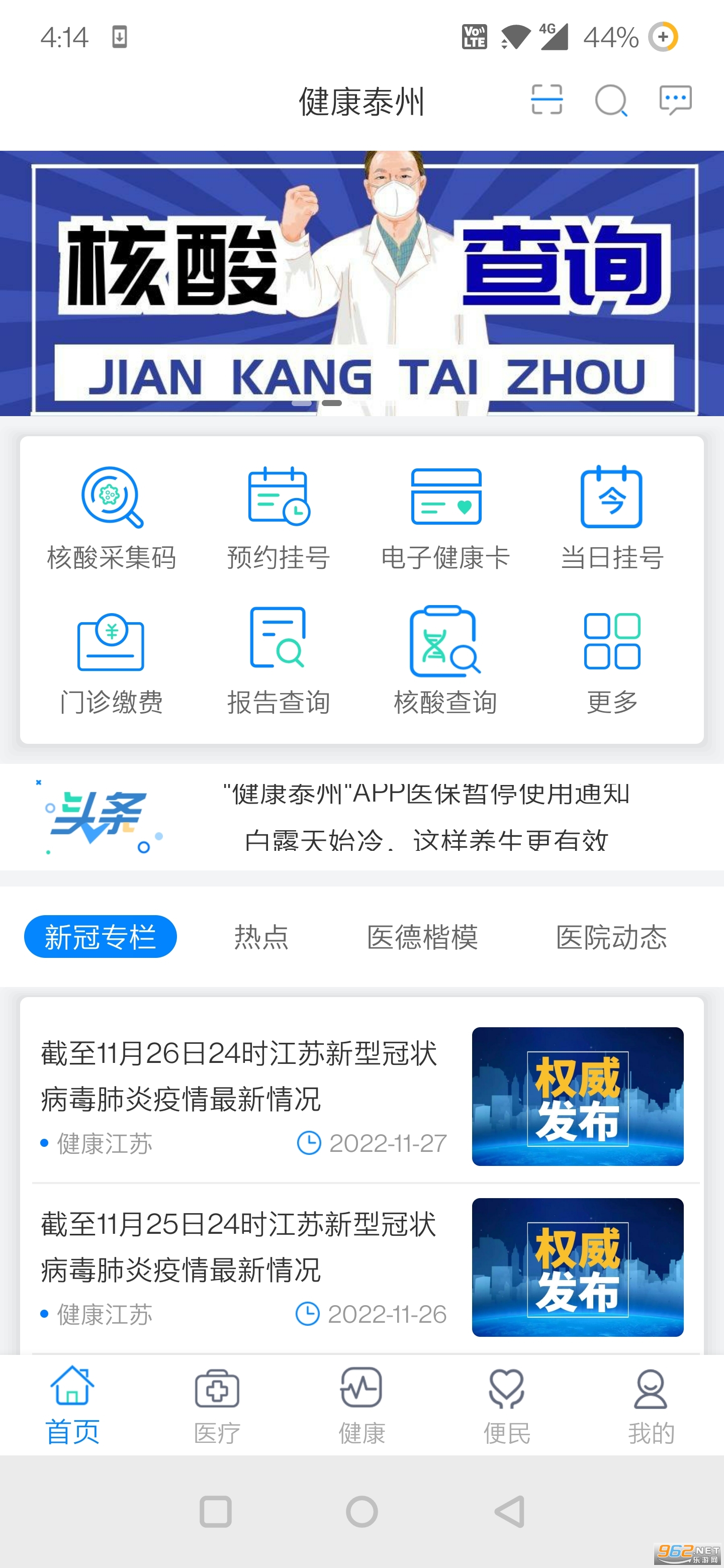Open the 核酸查询 banner
The image size is (724, 1568).
pyautogui.click(x=361, y=283)
